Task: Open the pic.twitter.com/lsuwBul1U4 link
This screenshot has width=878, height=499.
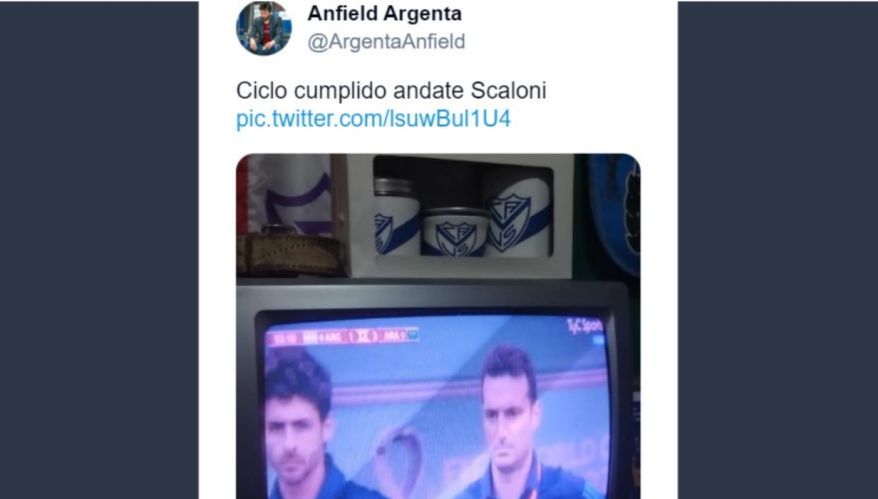Action: click(374, 119)
